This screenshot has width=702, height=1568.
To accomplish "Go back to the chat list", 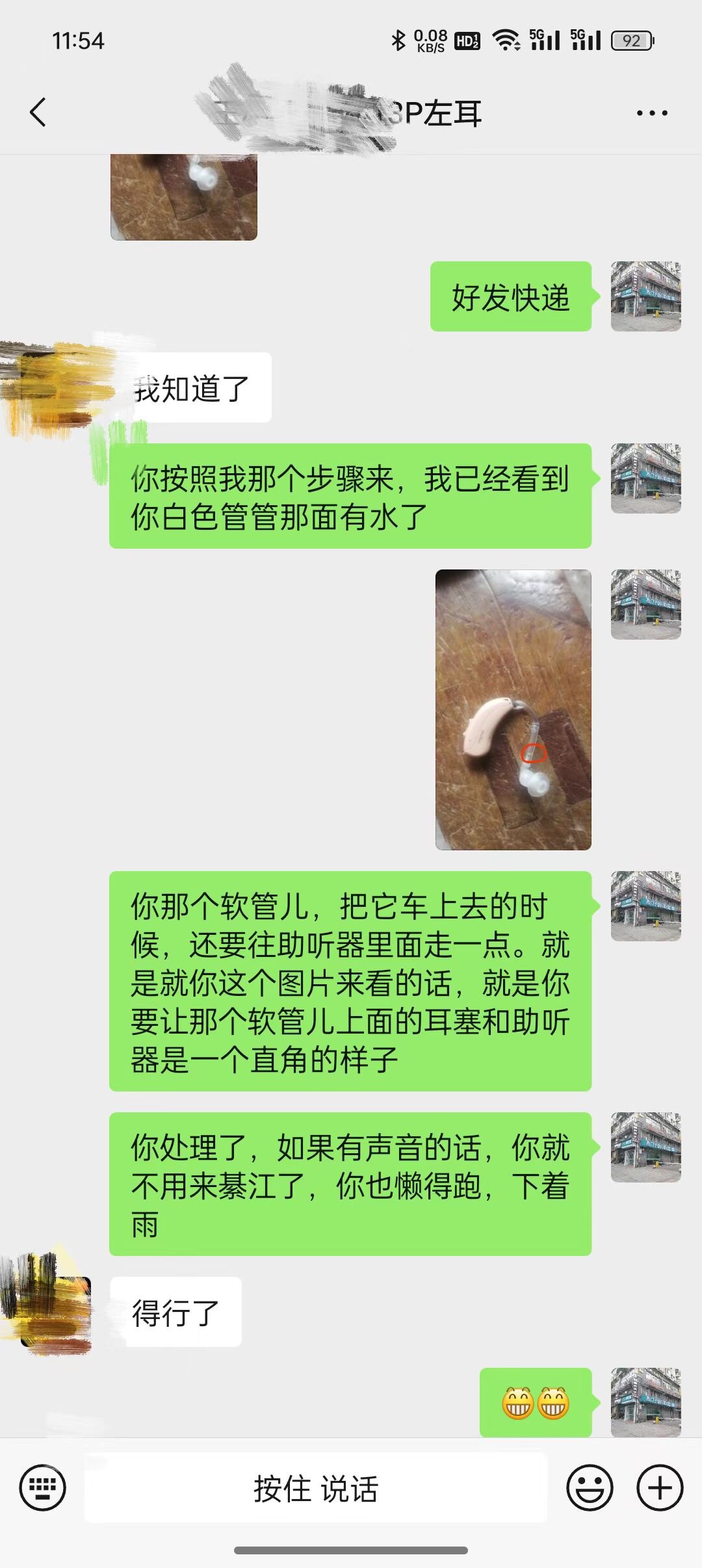I will (38, 112).
